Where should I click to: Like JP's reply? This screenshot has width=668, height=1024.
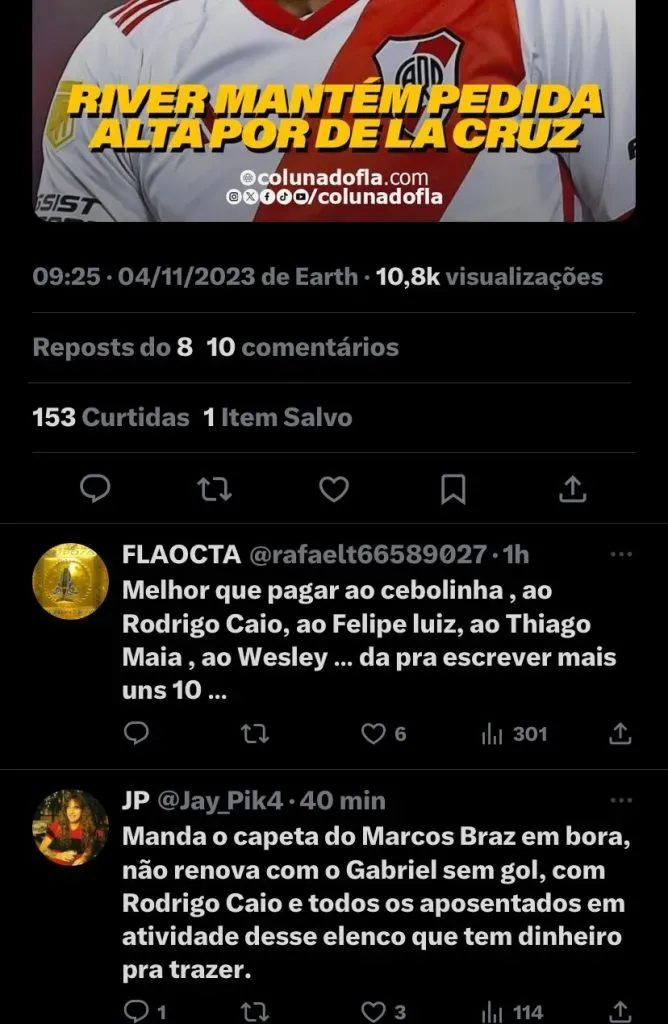(374, 1010)
